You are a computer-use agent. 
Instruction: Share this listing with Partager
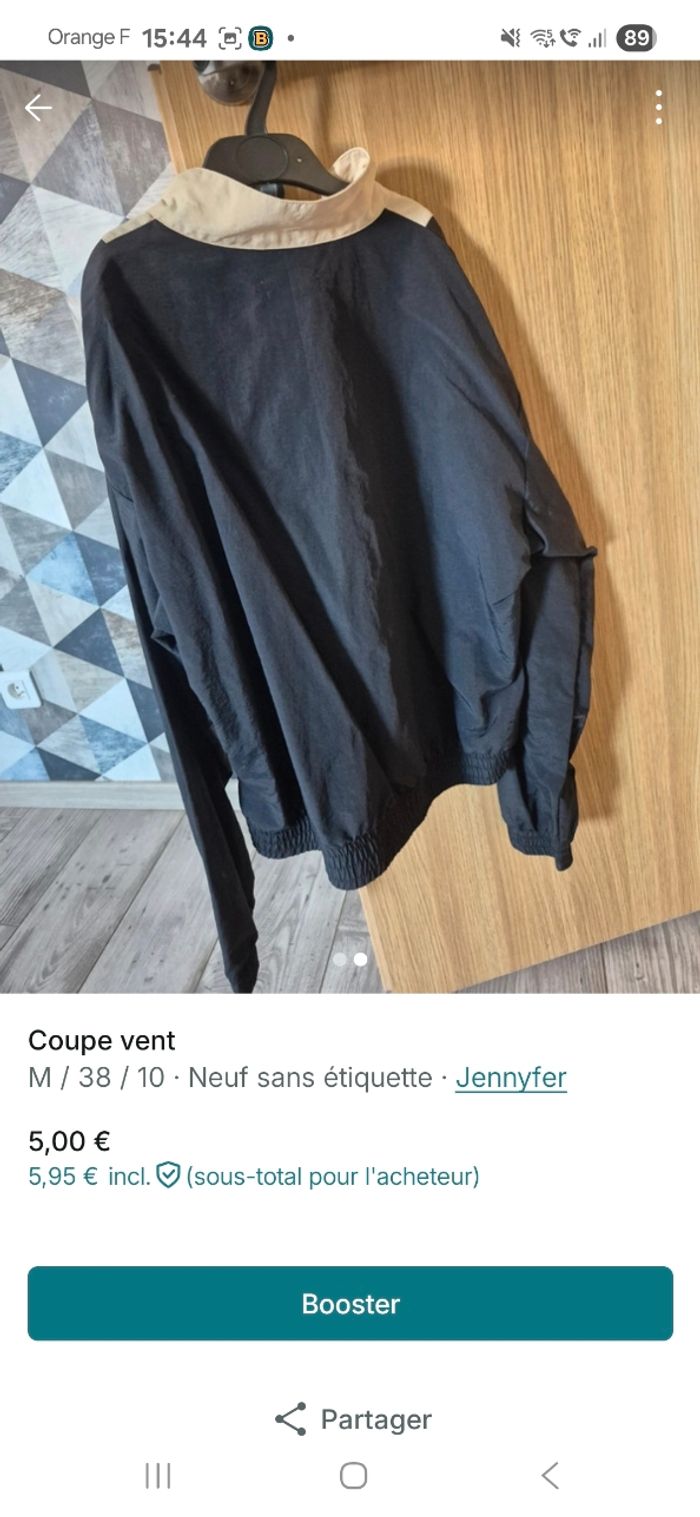[352, 1419]
